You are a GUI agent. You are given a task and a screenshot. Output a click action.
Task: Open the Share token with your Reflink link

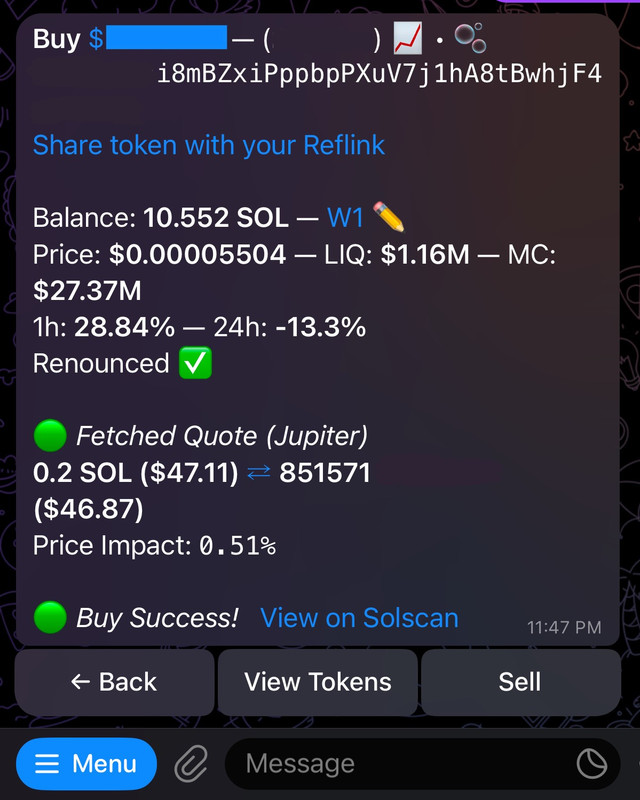click(x=209, y=145)
